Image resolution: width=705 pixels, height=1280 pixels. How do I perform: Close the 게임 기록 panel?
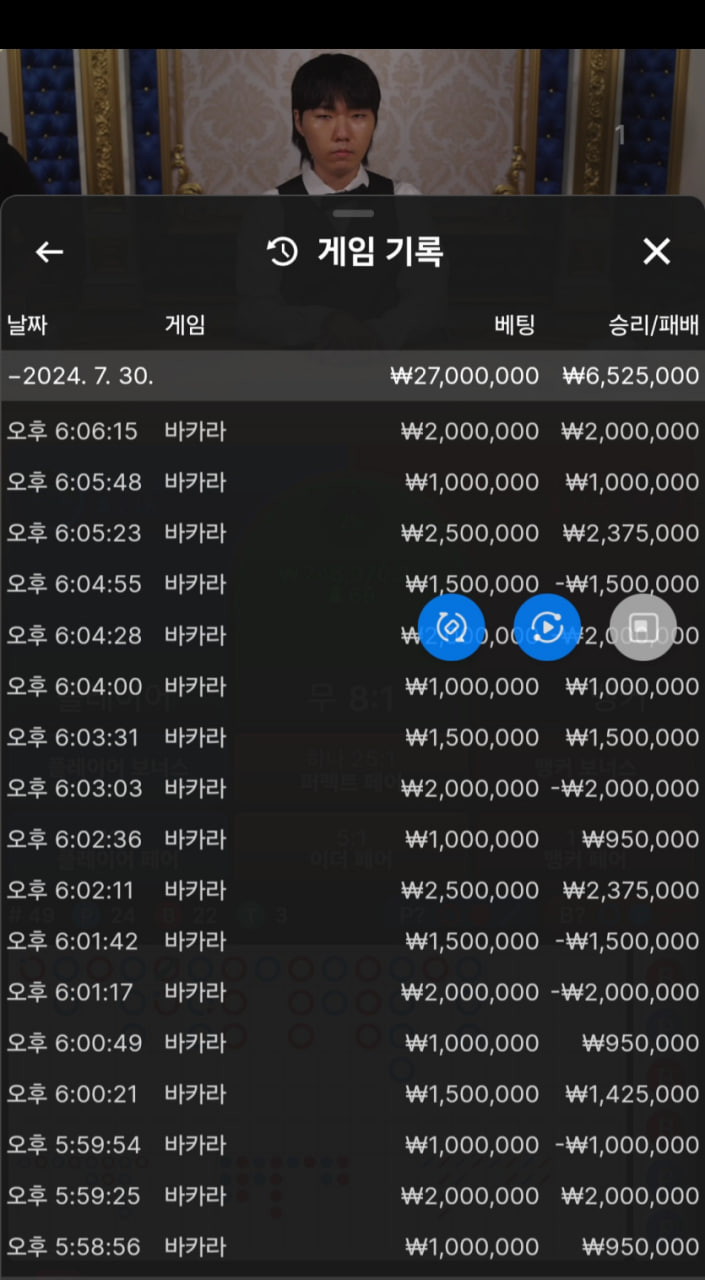tap(656, 252)
